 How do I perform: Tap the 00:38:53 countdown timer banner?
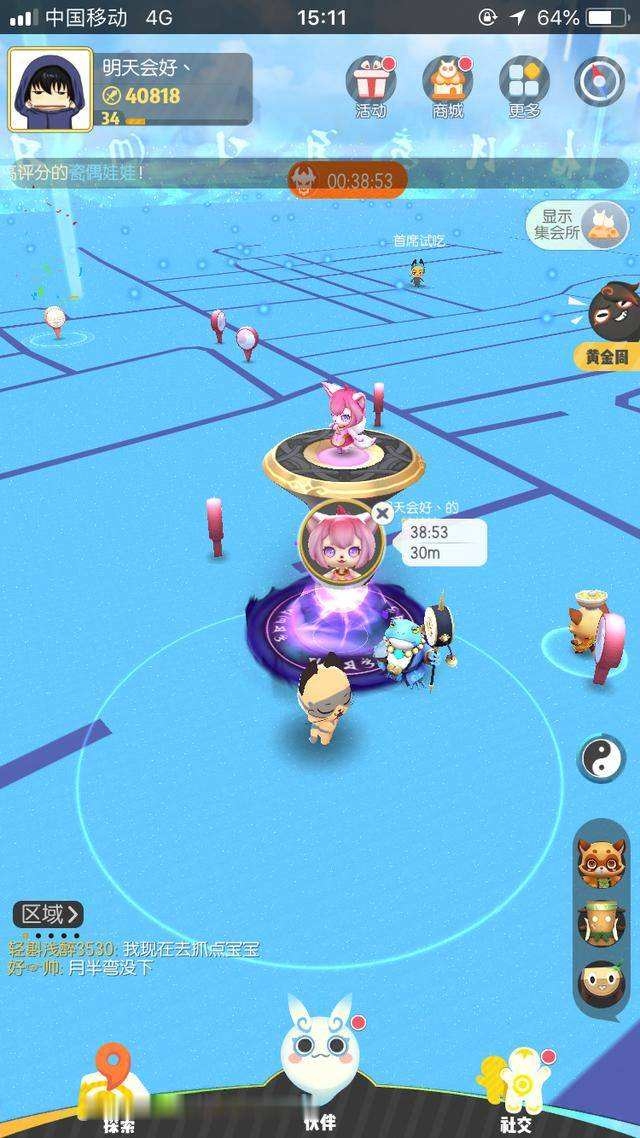coord(348,181)
